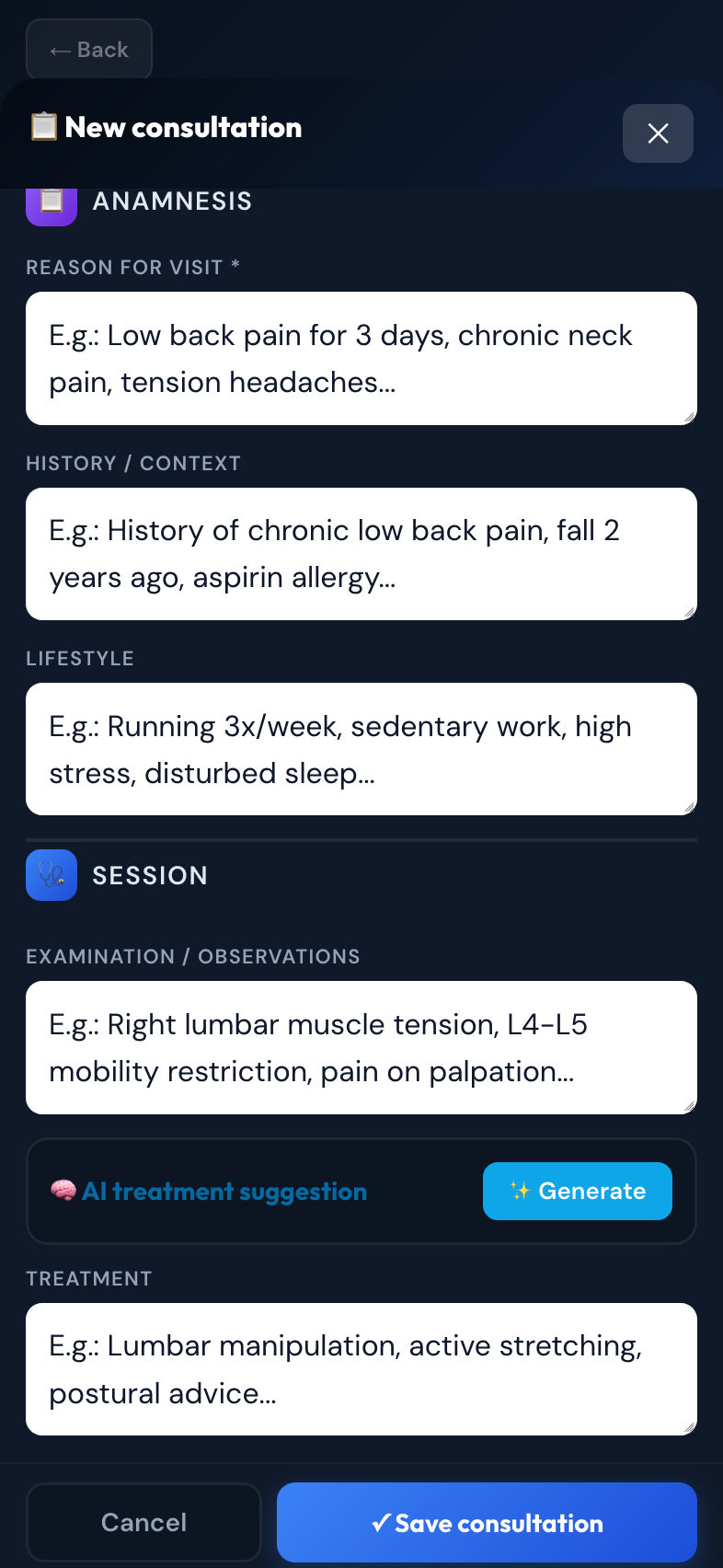Viewport: 723px width, 1568px height.
Task: Click inside the History / Context text area
Action: (x=361, y=553)
